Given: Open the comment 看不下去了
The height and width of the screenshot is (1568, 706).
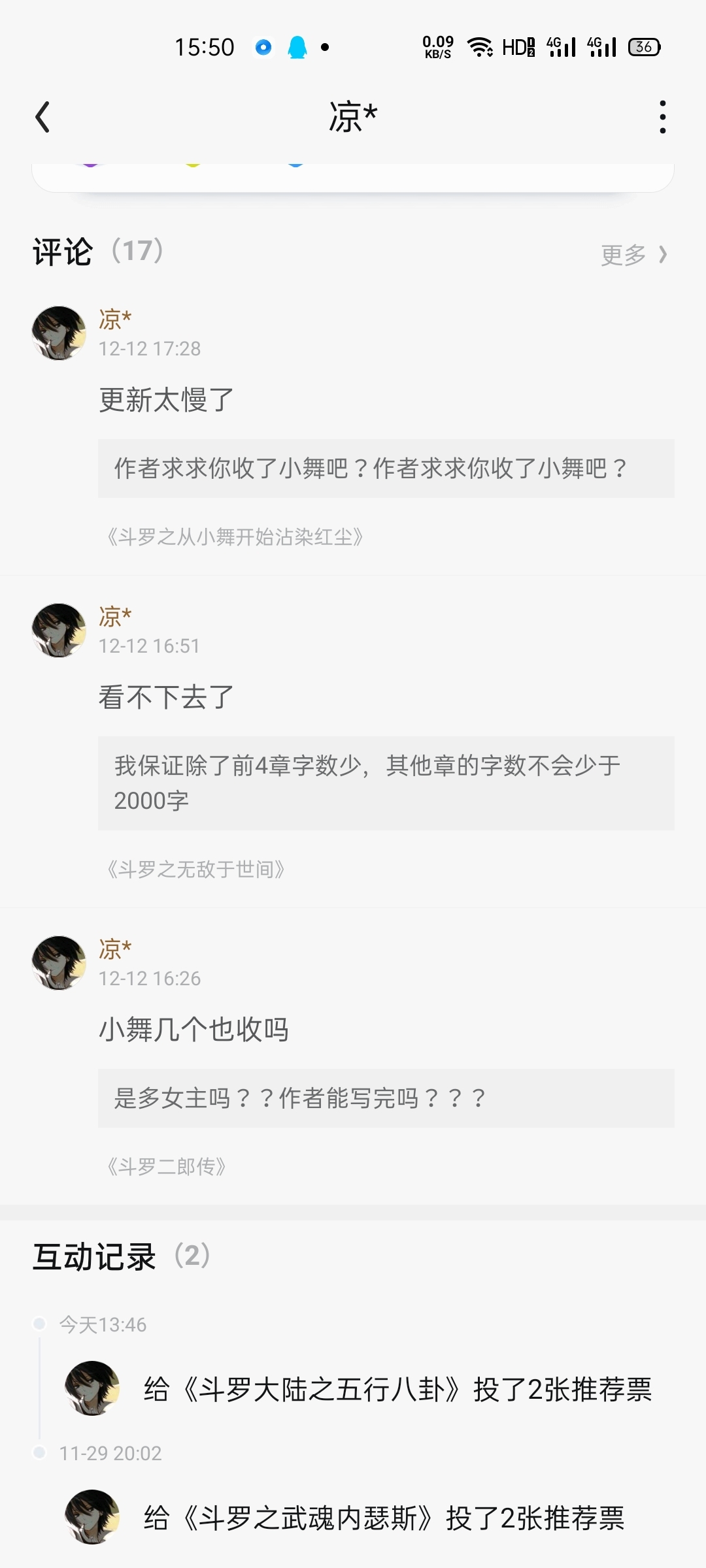Looking at the screenshot, I should (x=166, y=697).
